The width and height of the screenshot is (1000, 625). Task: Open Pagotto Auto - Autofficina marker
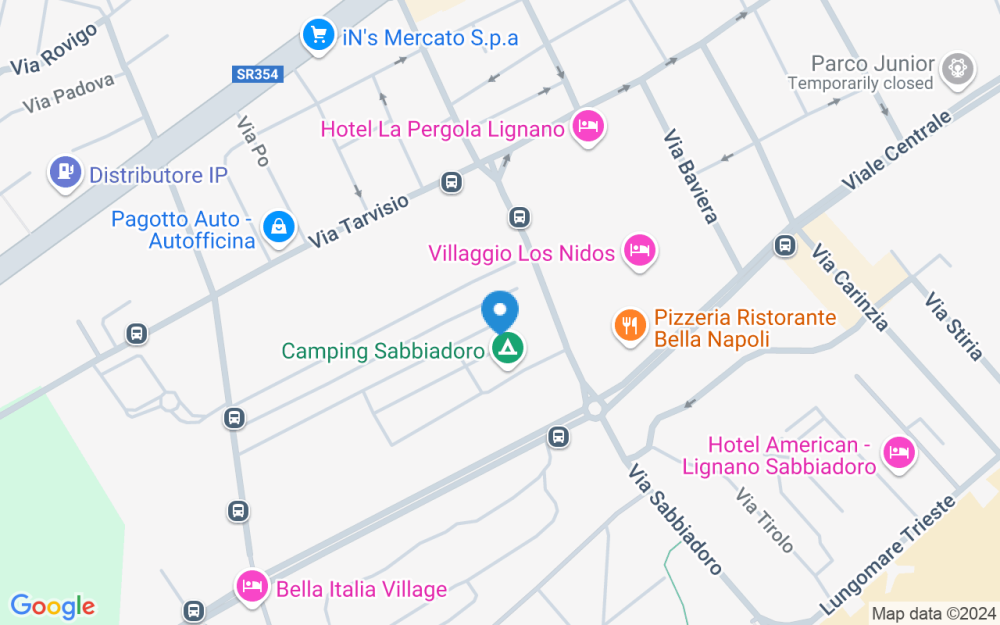click(279, 228)
